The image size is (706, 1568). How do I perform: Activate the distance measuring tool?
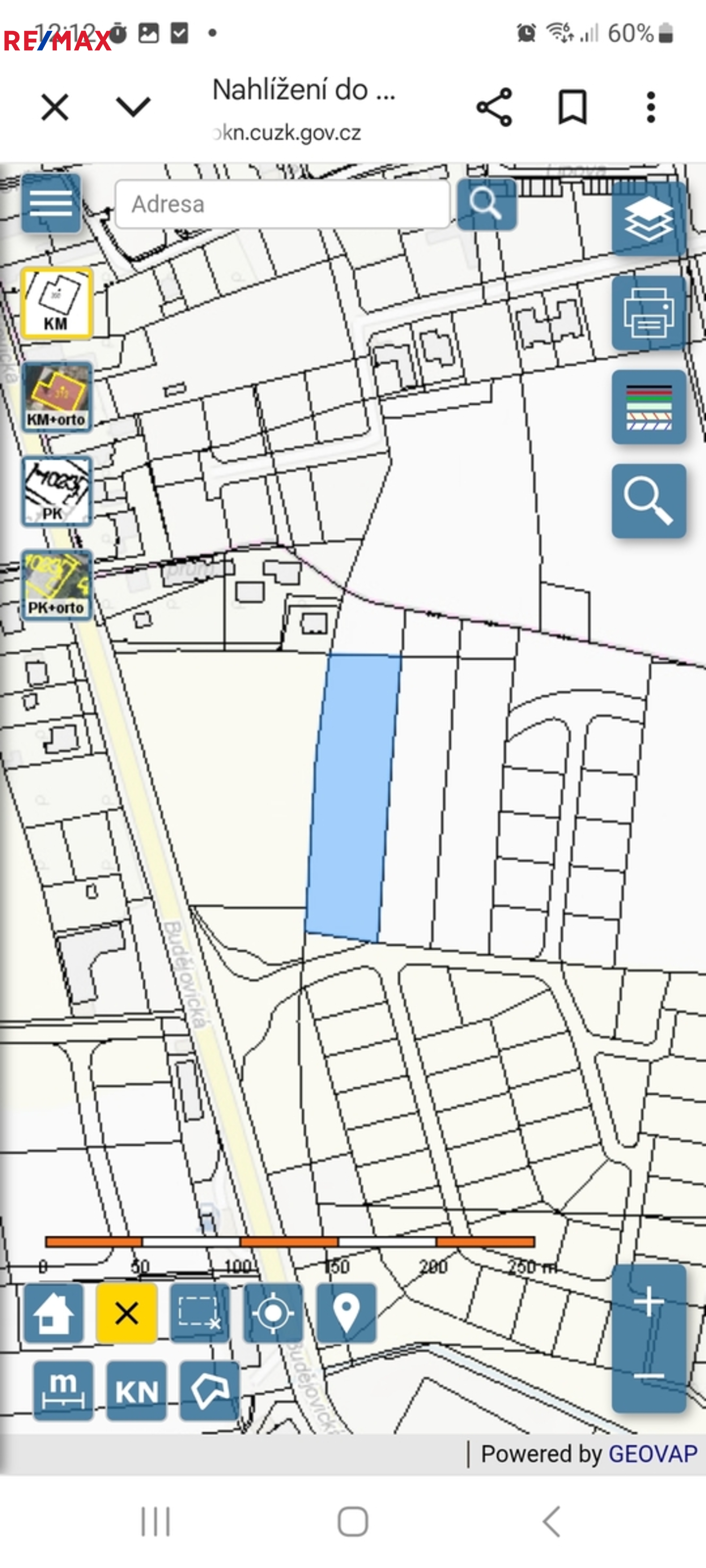tap(63, 1391)
